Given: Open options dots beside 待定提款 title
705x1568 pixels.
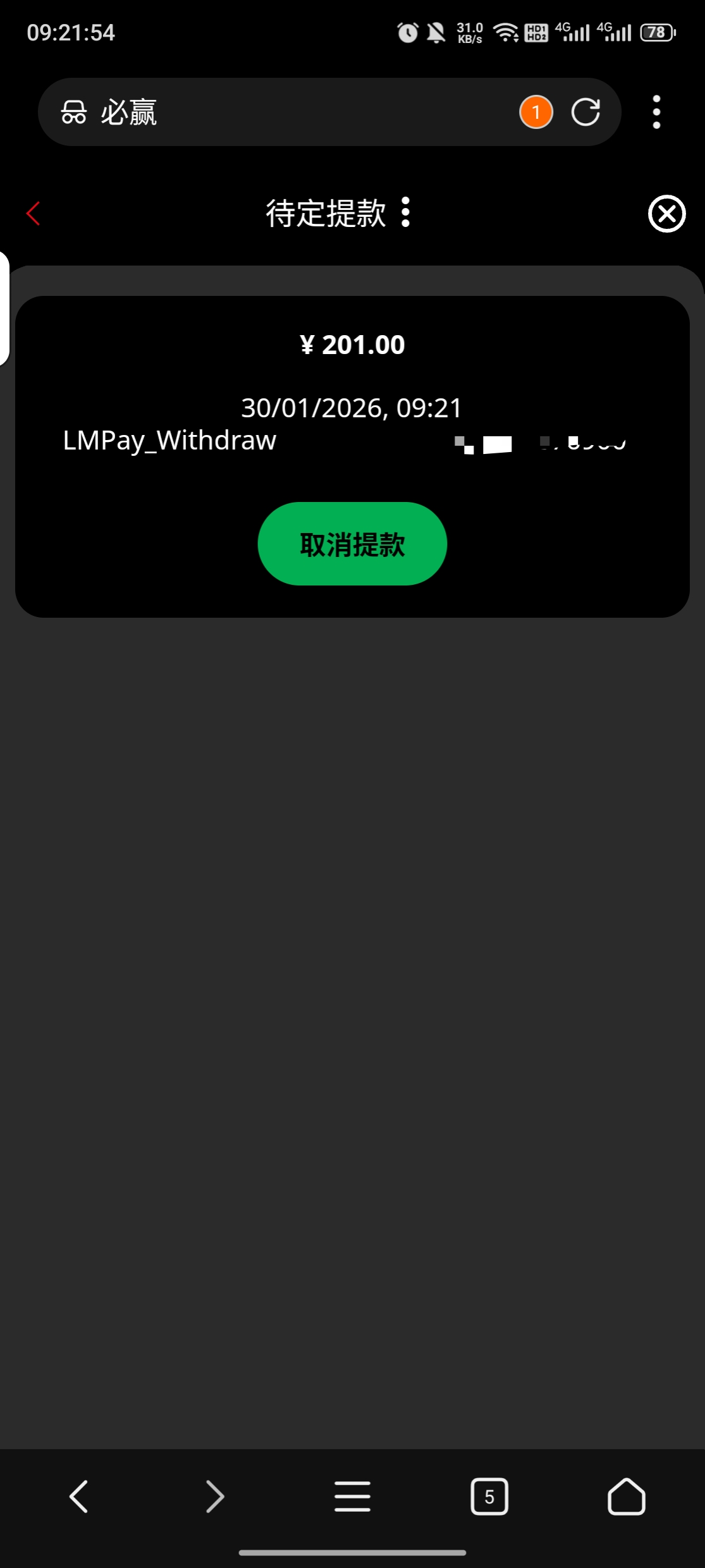Looking at the screenshot, I should tap(405, 212).
